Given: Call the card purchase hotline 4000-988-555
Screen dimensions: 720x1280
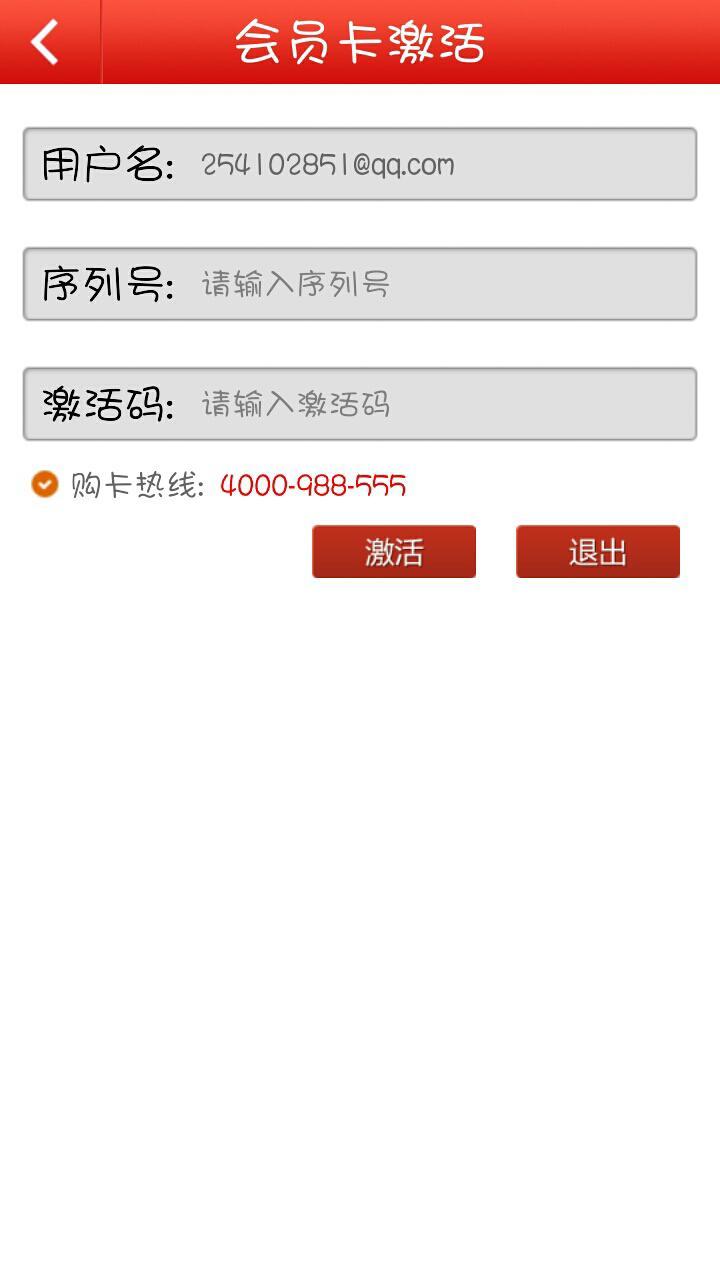Looking at the screenshot, I should [x=312, y=486].
